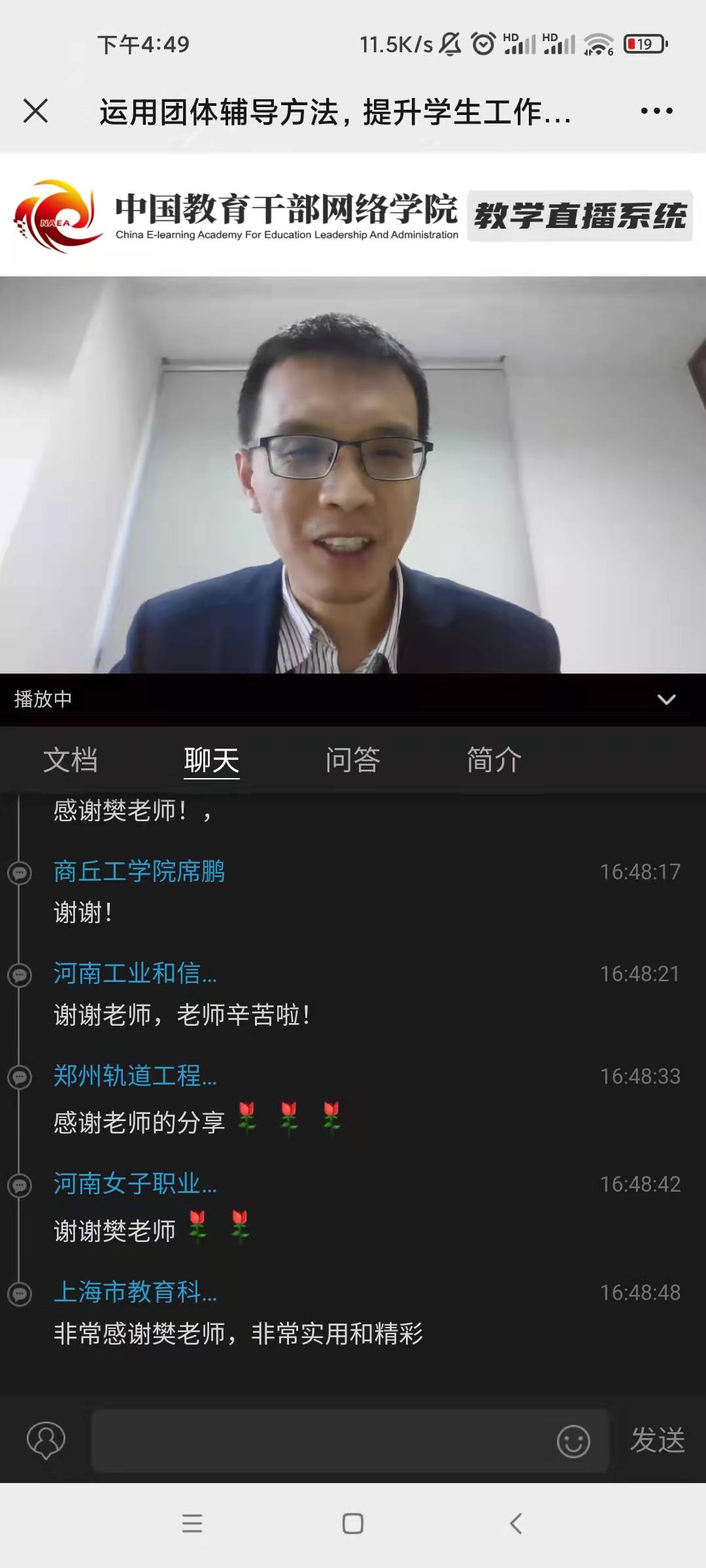Tap the sender name 河南工业和信...

pyautogui.click(x=135, y=973)
